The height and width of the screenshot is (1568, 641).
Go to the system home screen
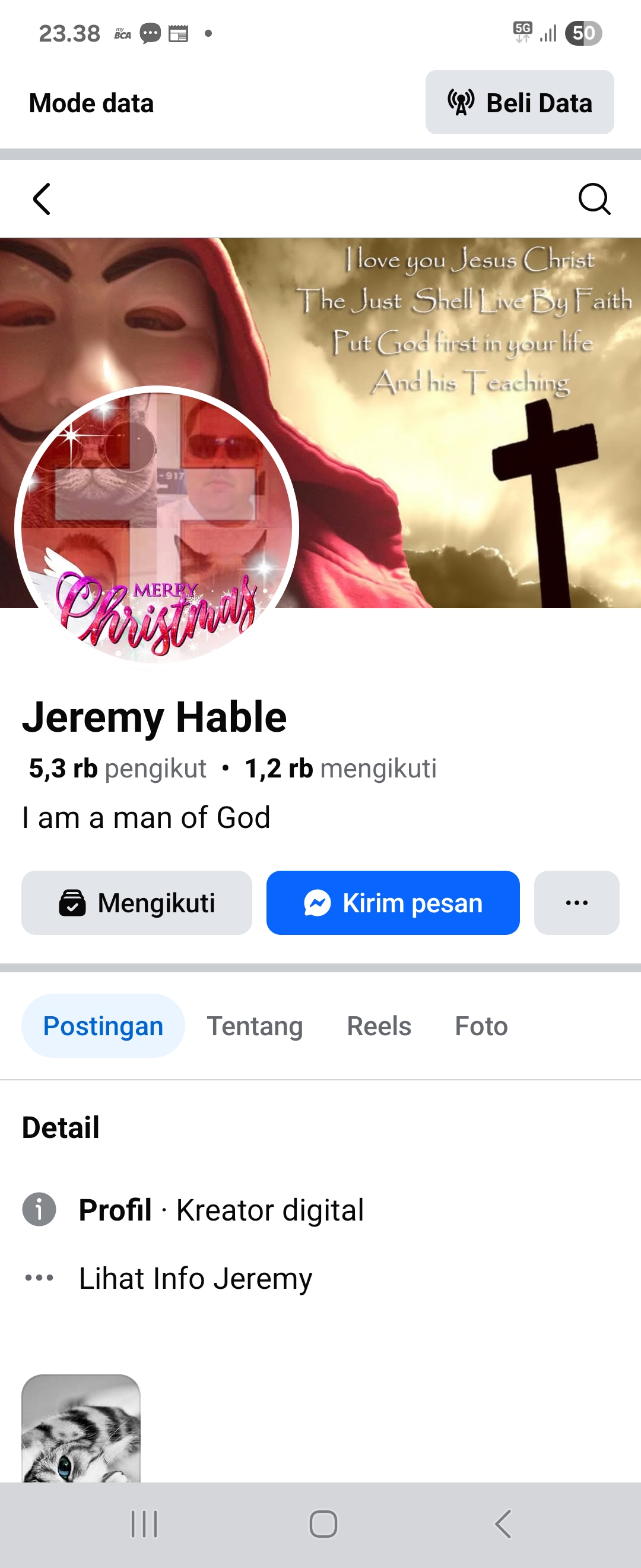click(x=323, y=1525)
